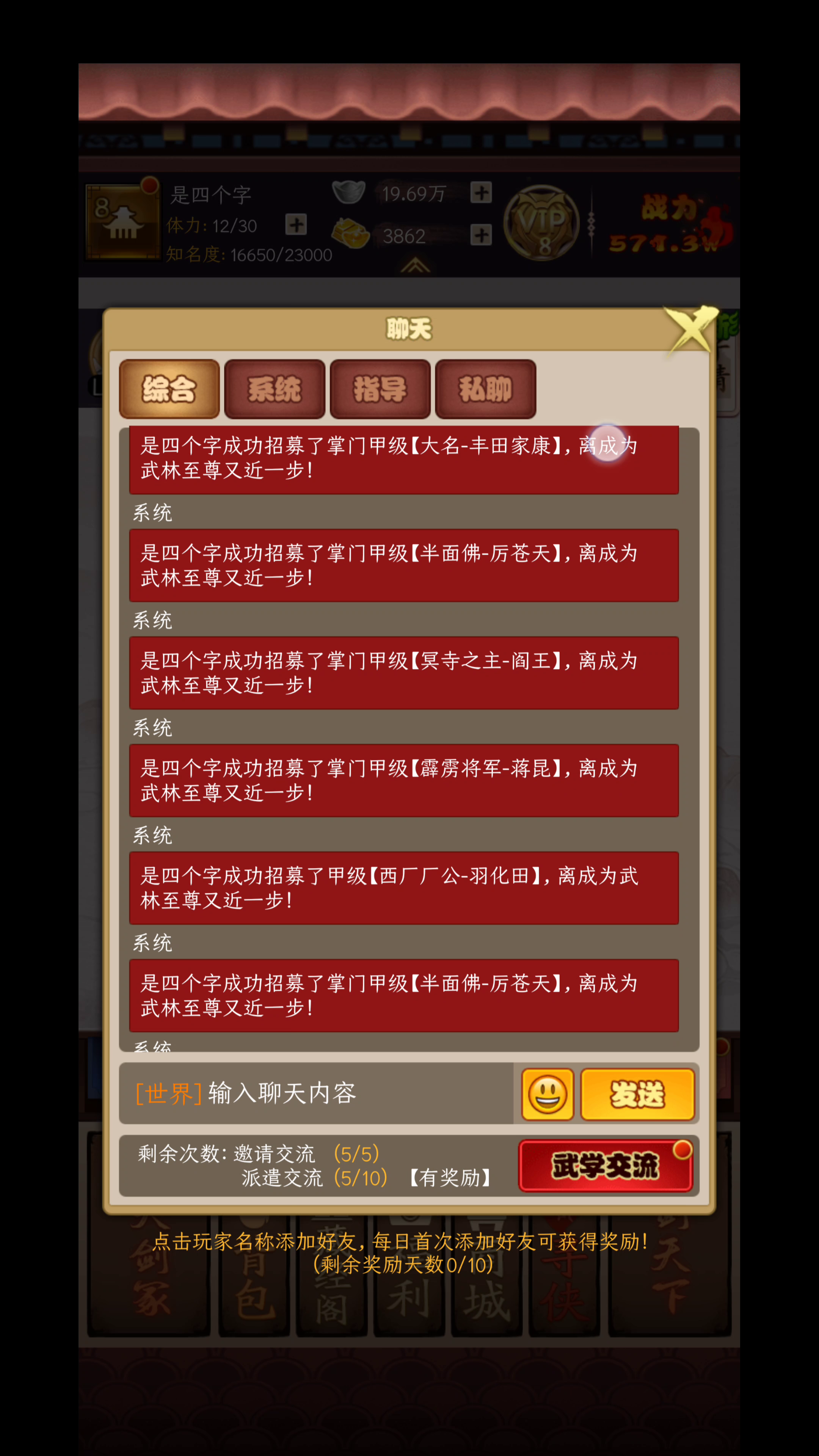
Task: Open 武学交流 button
Action: (606, 1166)
